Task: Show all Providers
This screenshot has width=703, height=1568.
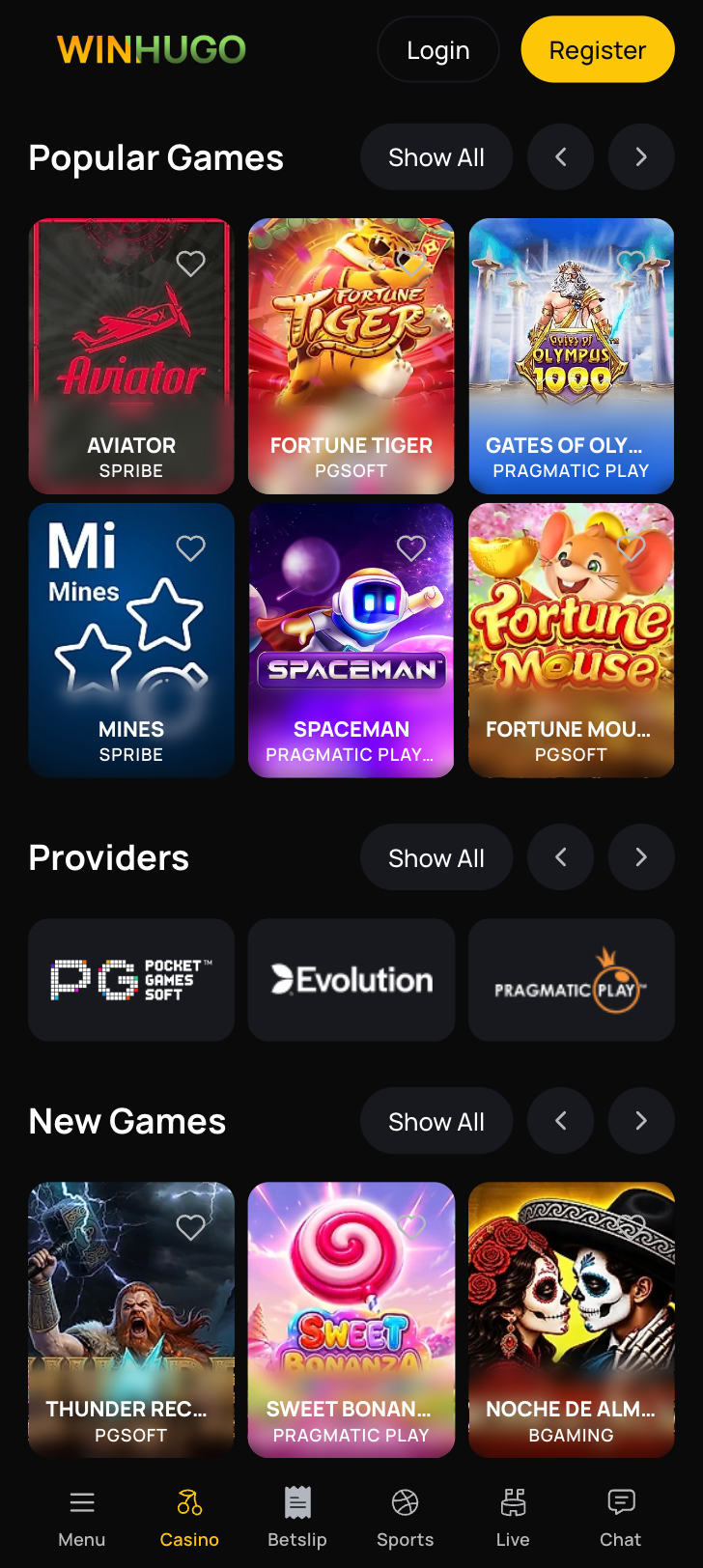Action: pos(436,857)
